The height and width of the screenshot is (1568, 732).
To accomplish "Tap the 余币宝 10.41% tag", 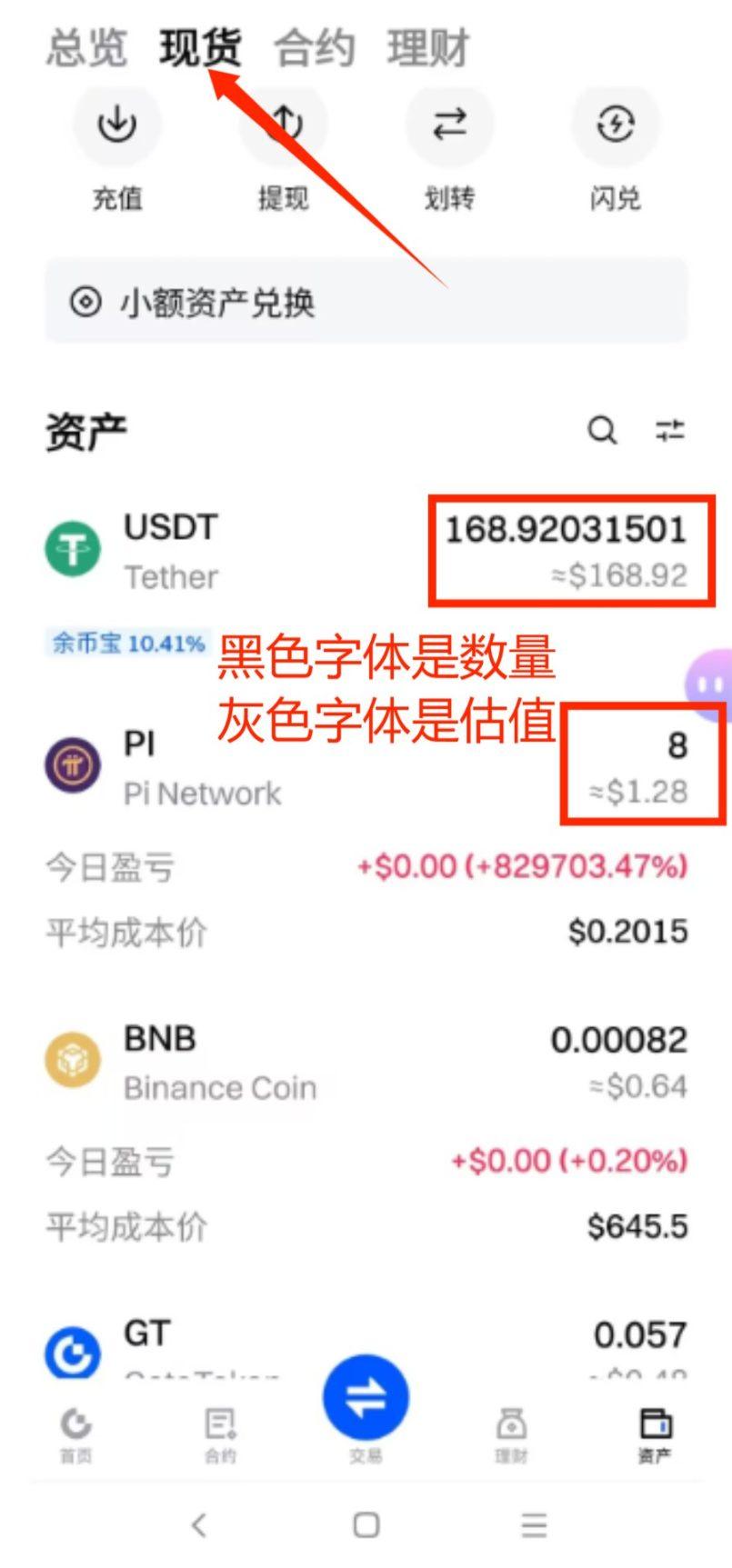I will (x=127, y=644).
